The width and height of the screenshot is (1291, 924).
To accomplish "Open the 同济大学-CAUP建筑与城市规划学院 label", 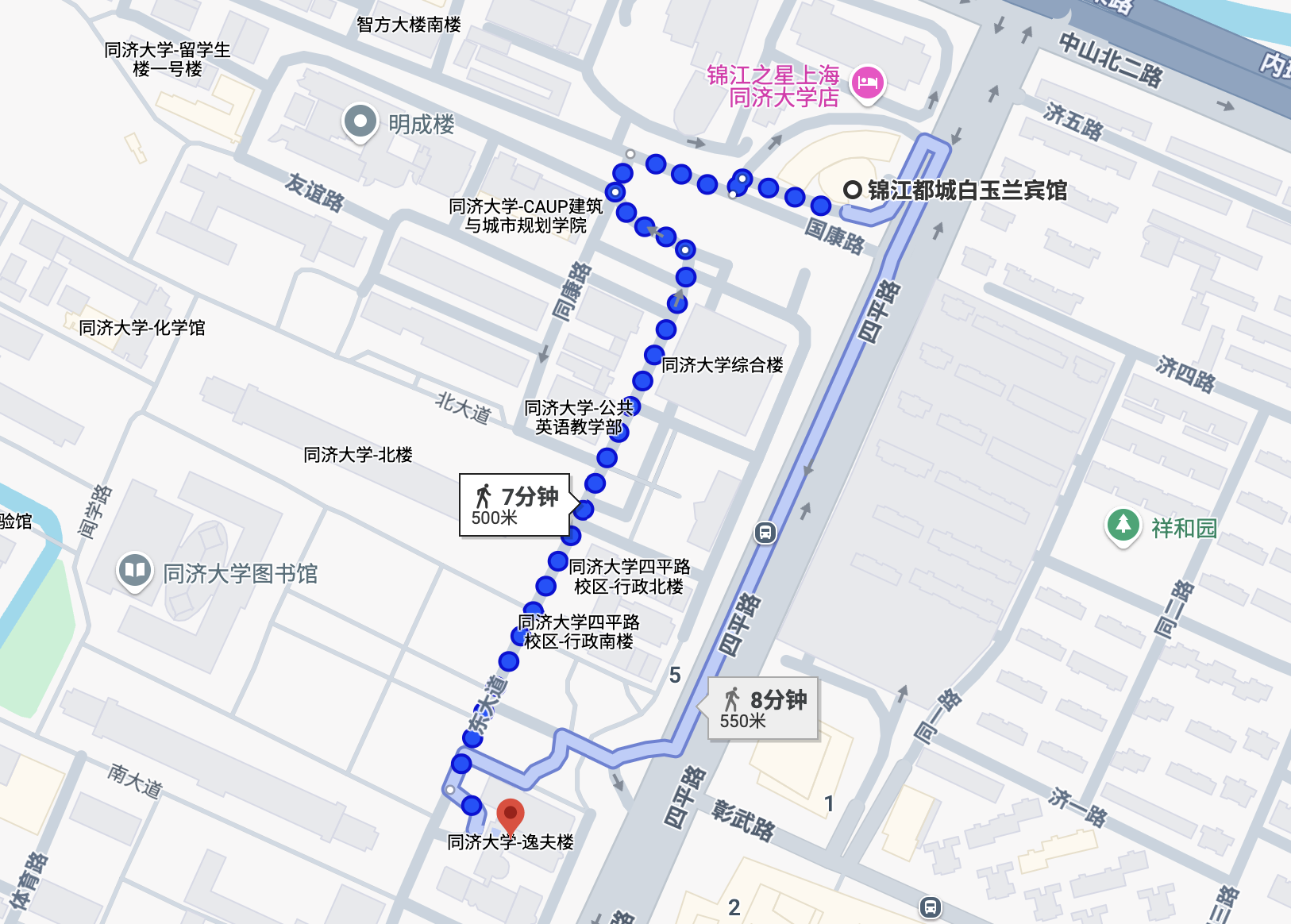I will click(x=526, y=216).
